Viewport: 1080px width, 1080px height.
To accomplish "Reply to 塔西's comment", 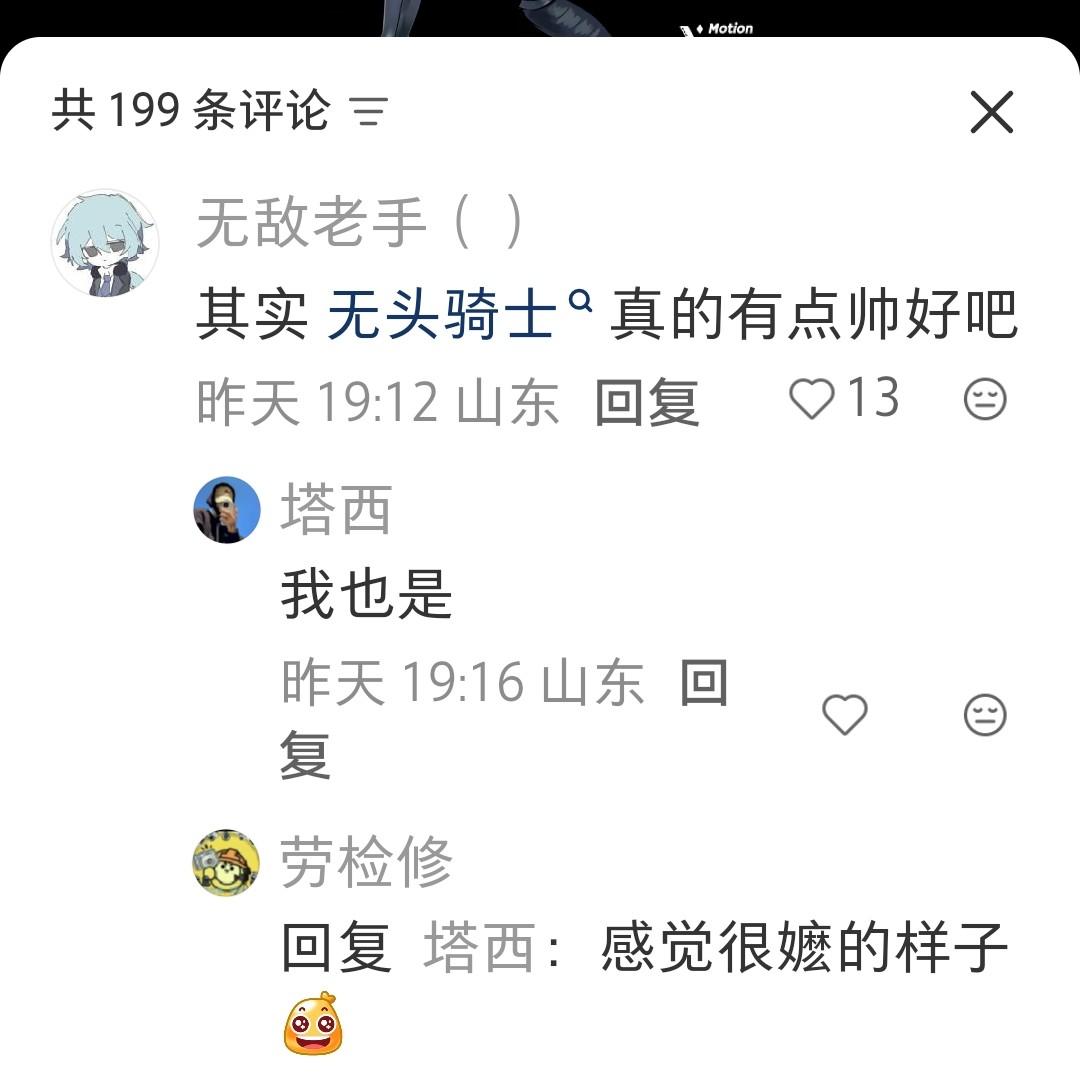I will coord(703,684).
